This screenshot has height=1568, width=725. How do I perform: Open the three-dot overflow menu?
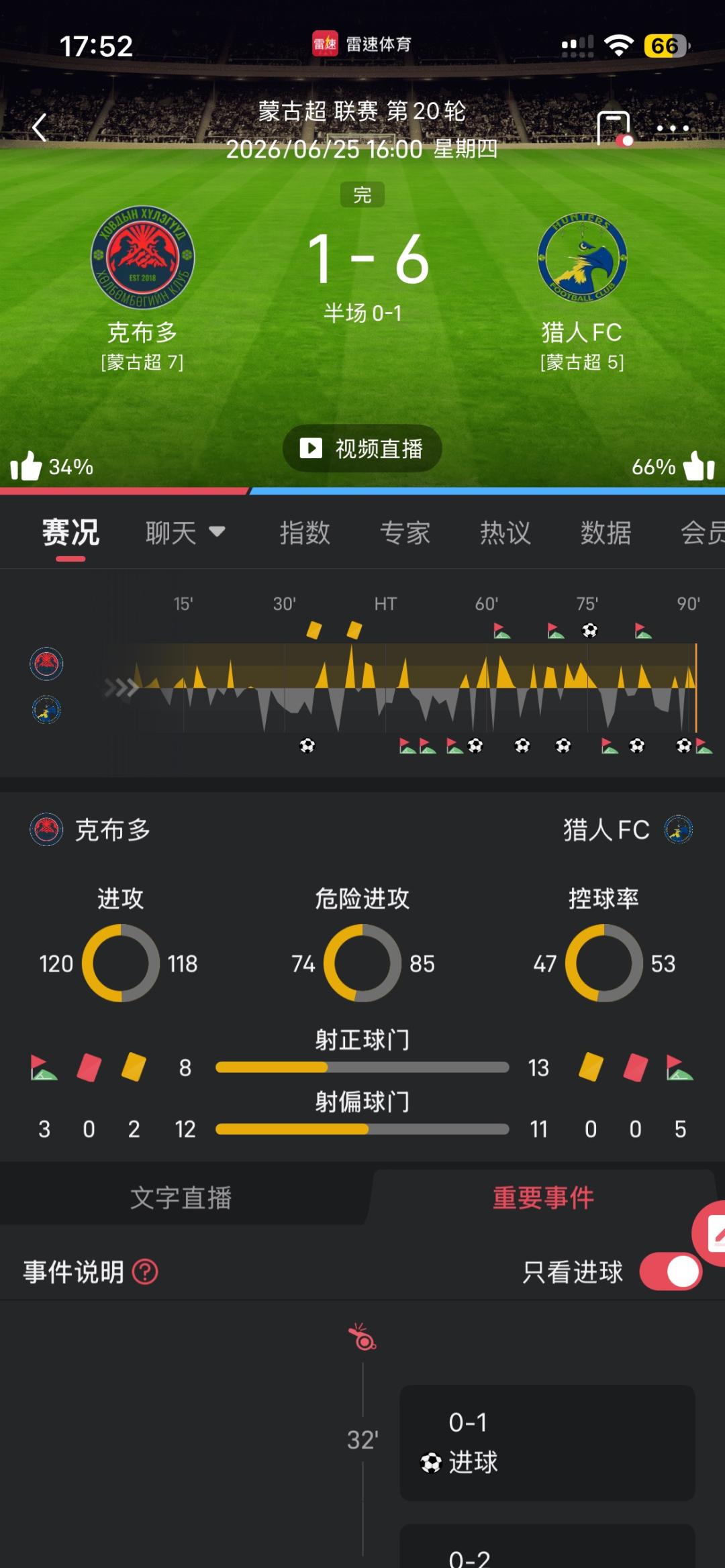[673, 128]
